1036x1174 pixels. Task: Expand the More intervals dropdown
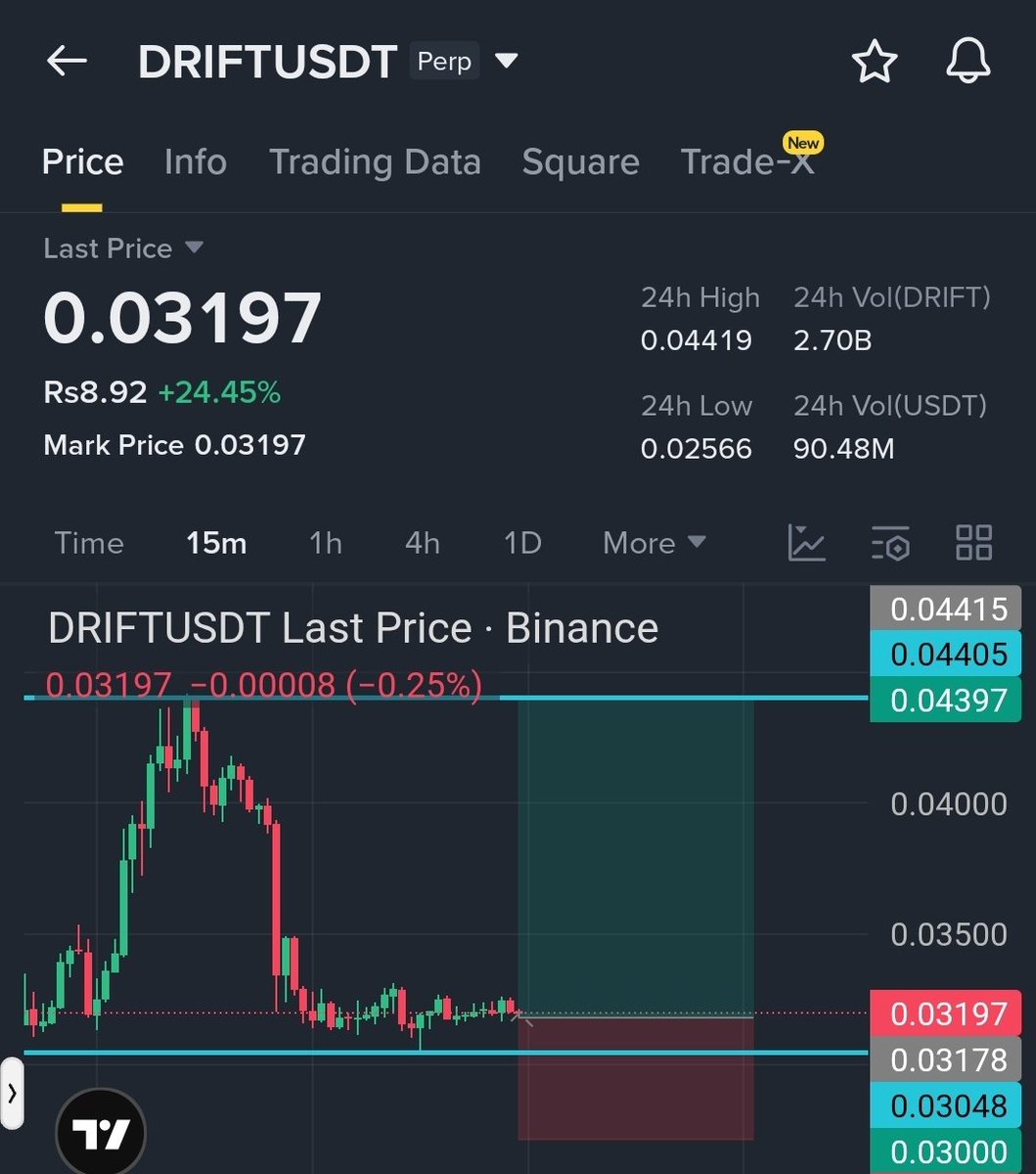(x=653, y=542)
